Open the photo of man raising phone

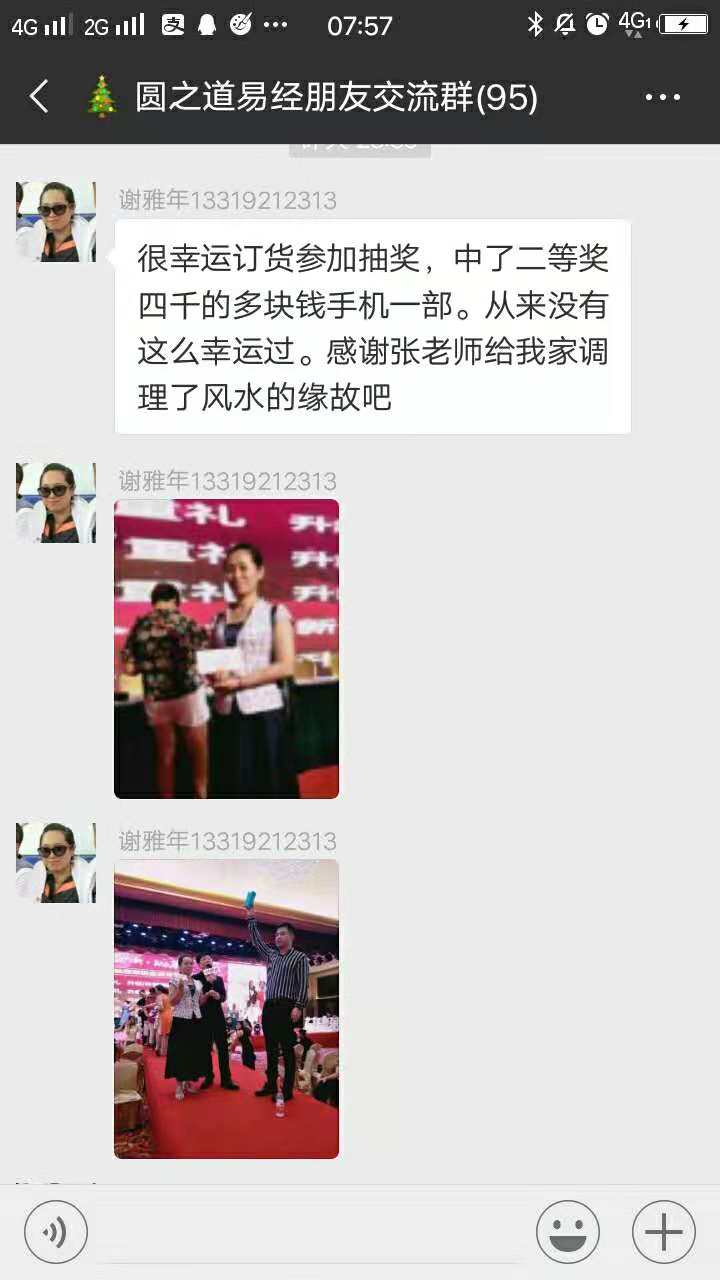click(x=226, y=1008)
